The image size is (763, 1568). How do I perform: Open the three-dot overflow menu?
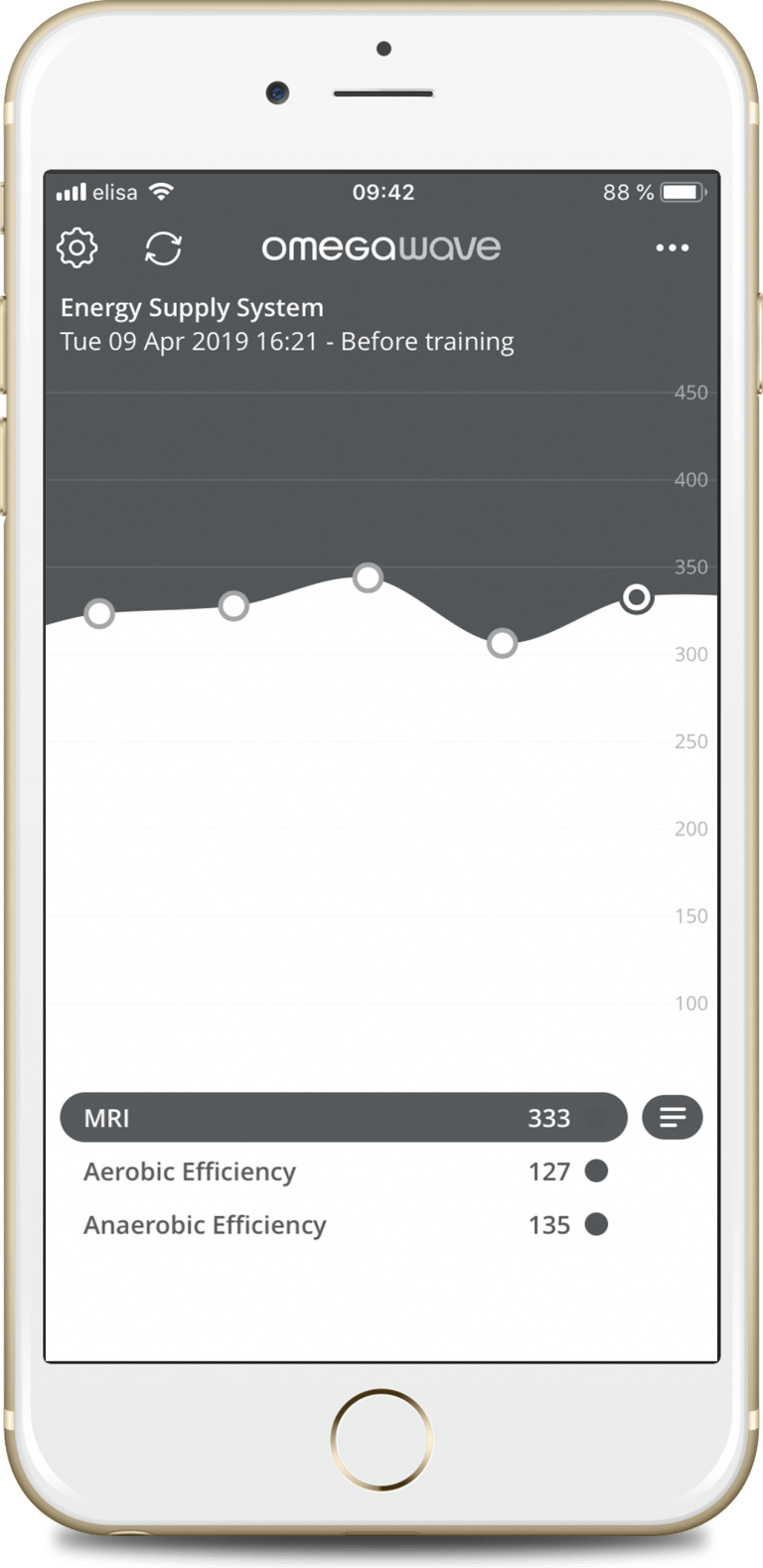(673, 247)
